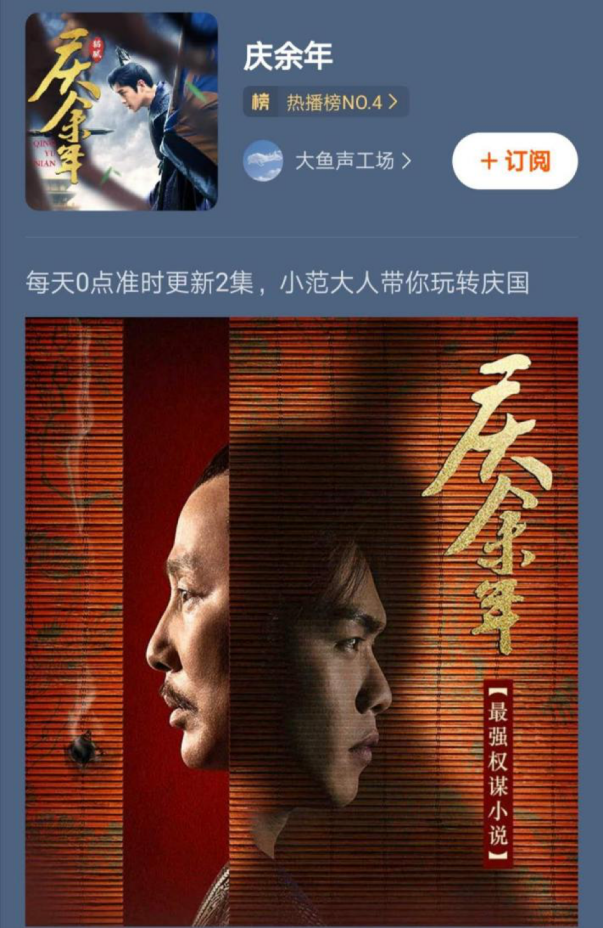
Task: Subscribe with the 订阅 button
Action: [x=514, y=161]
